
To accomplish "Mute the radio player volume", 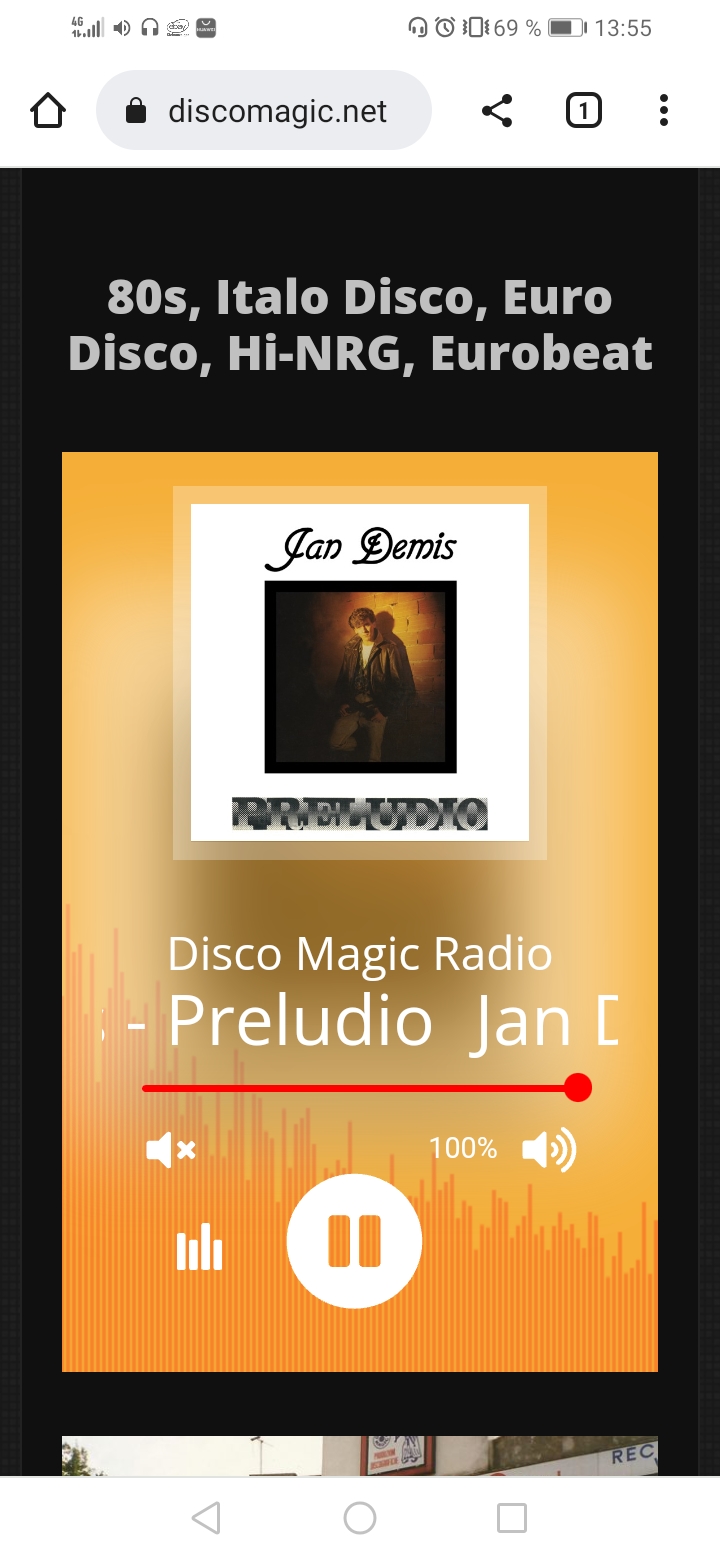I will [170, 1150].
